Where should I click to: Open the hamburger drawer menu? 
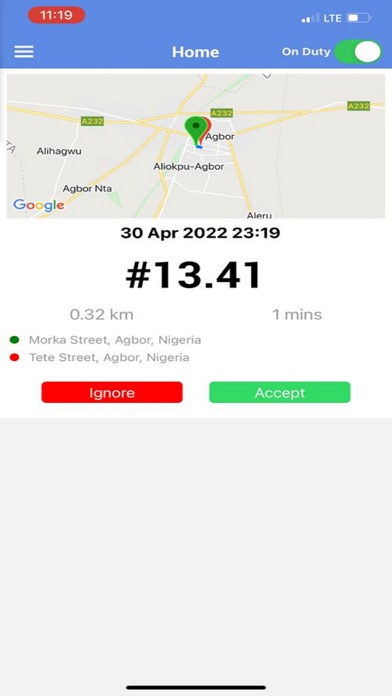24,52
